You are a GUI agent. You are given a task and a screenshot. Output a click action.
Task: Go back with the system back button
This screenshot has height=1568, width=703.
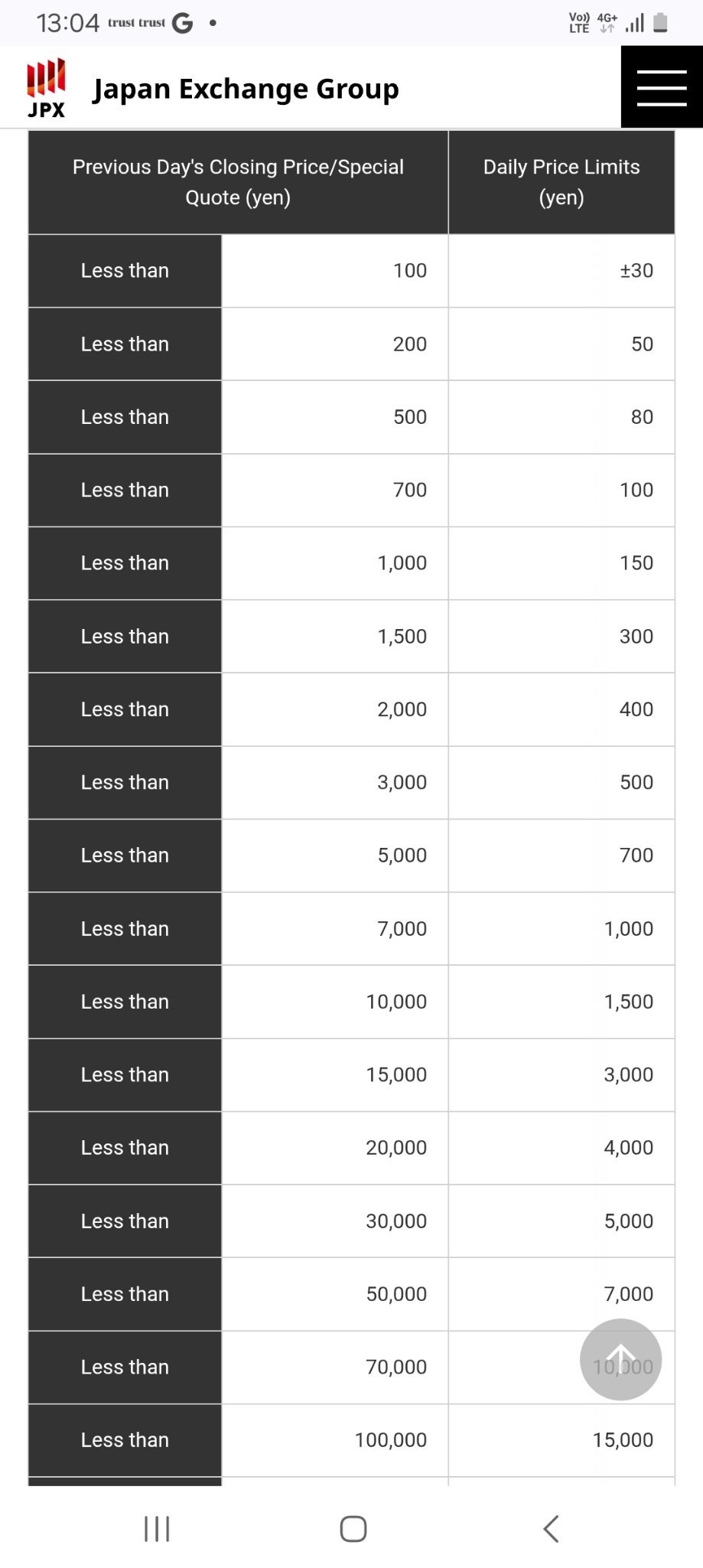tap(551, 1528)
